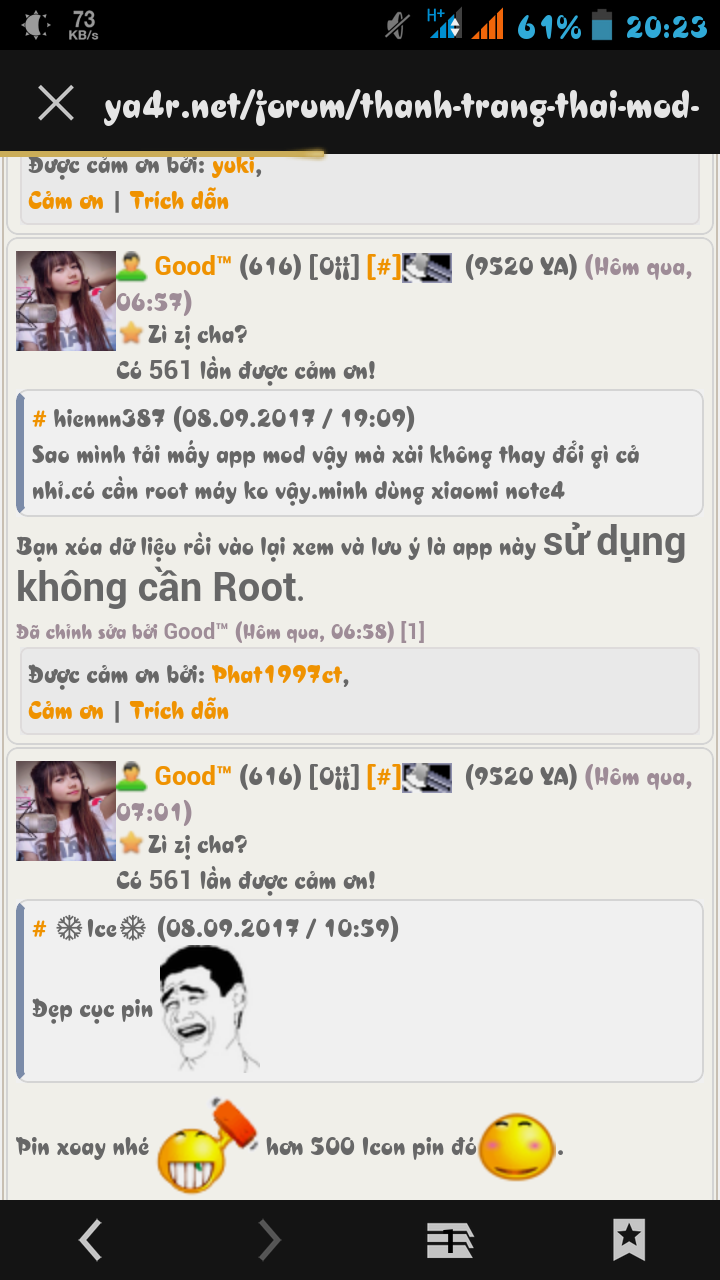720x1280 pixels.
Task: Tap Trích dẫn under Phat1997ct's thanks line
Action: click(x=180, y=711)
